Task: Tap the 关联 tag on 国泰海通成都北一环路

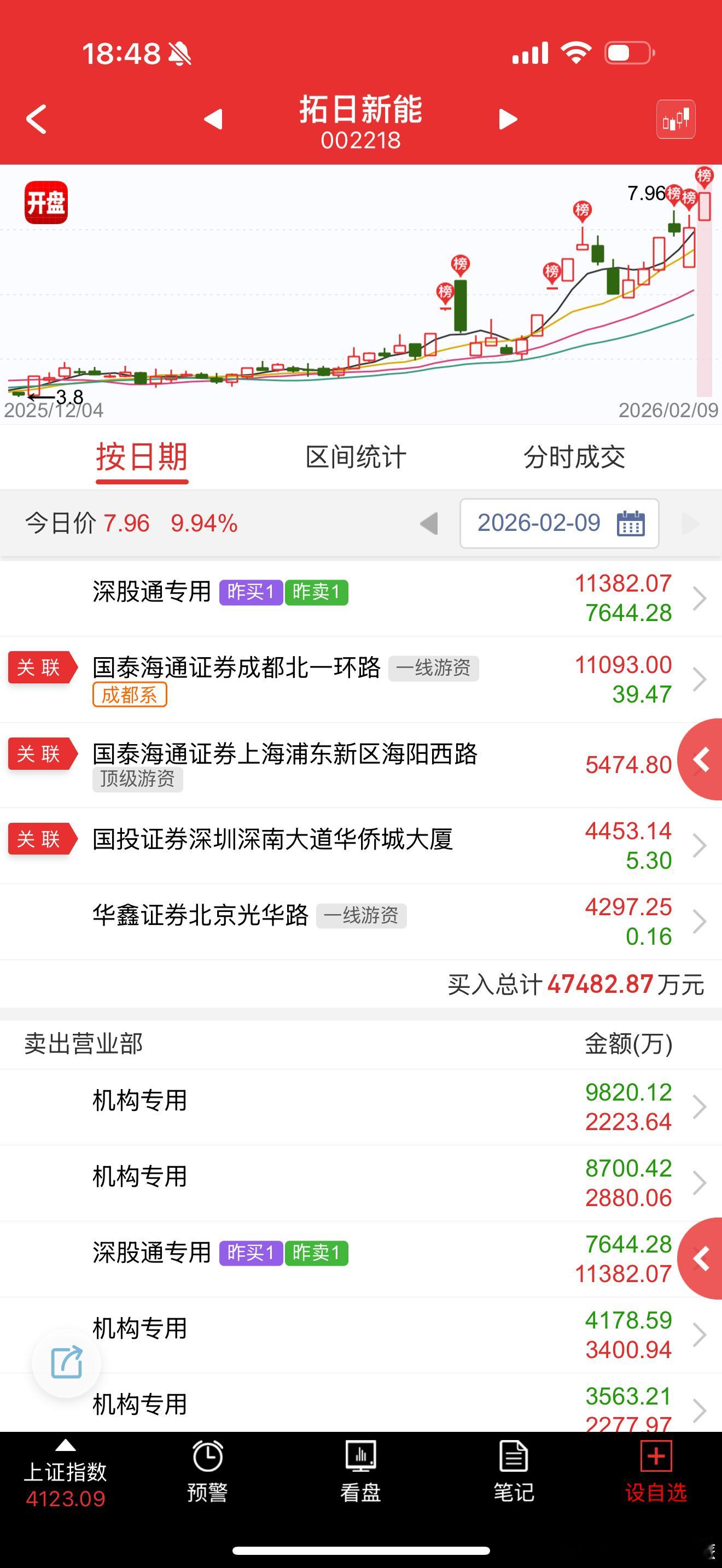Action: pyautogui.click(x=42, y=668)
